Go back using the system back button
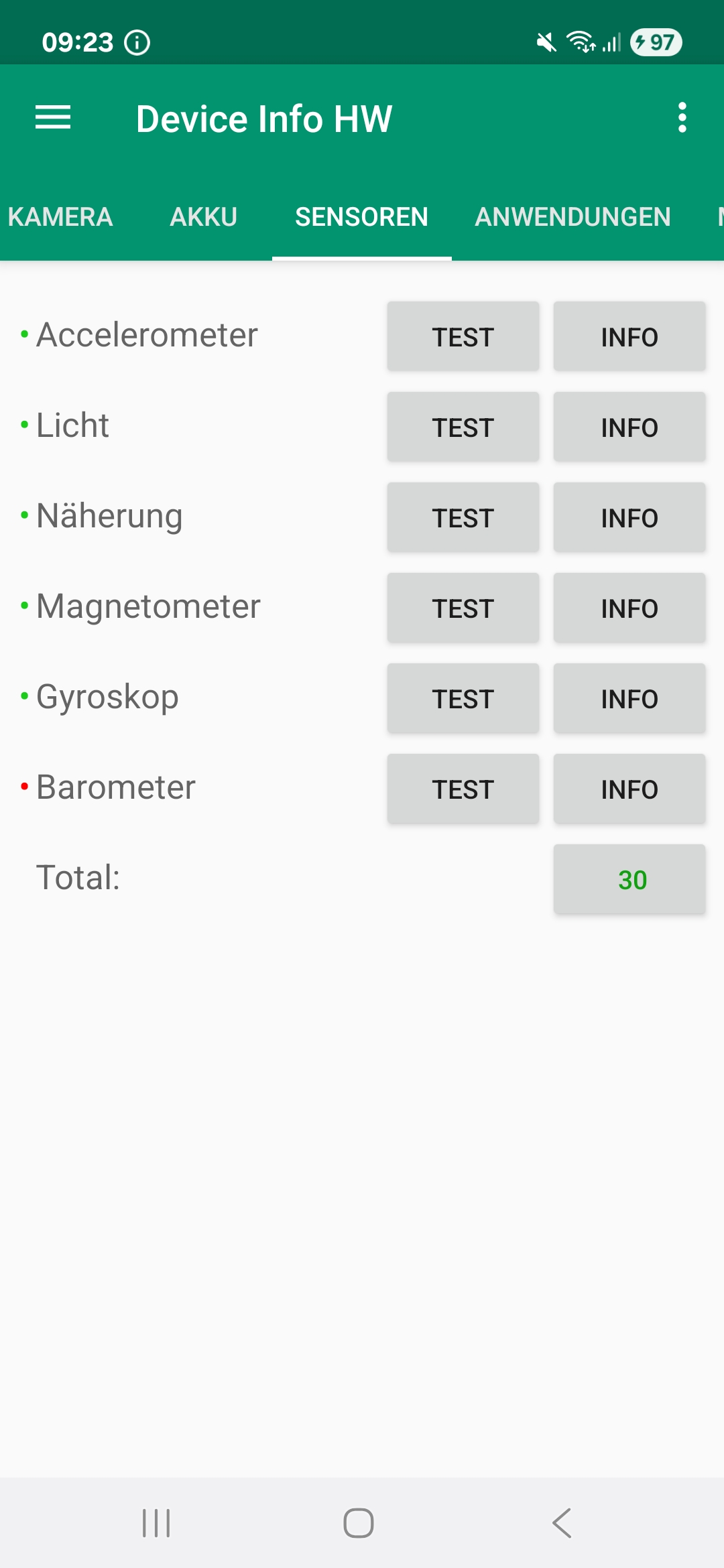This screenshot has height=1568, width=724. click(x=562, y=1523)
